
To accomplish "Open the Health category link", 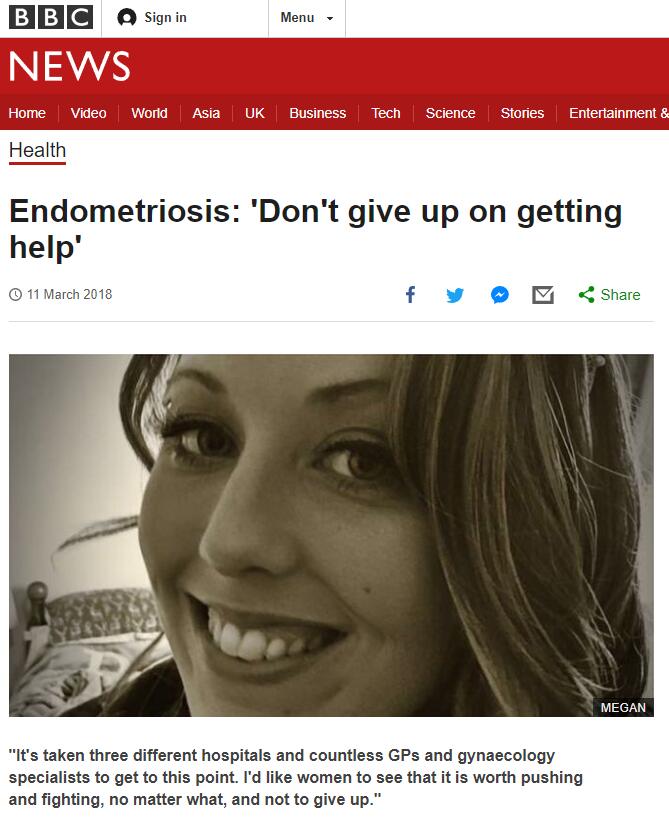I will click(37, 151).
